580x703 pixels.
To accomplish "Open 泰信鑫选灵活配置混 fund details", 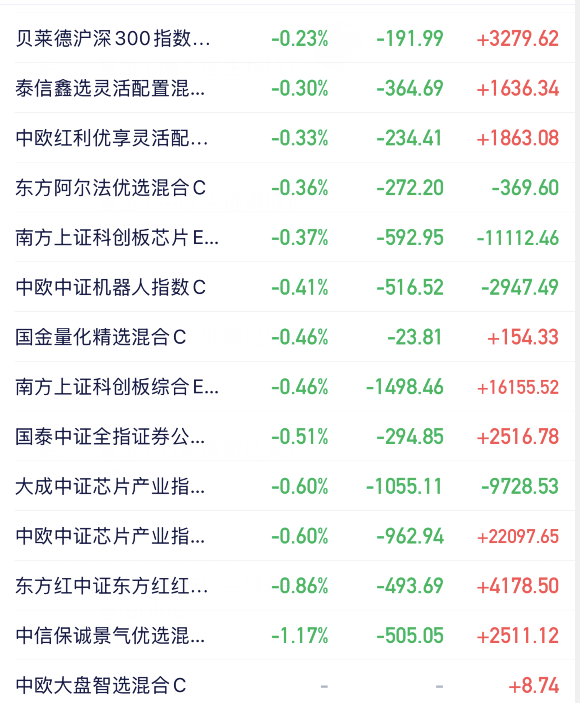I will point(287,88).
